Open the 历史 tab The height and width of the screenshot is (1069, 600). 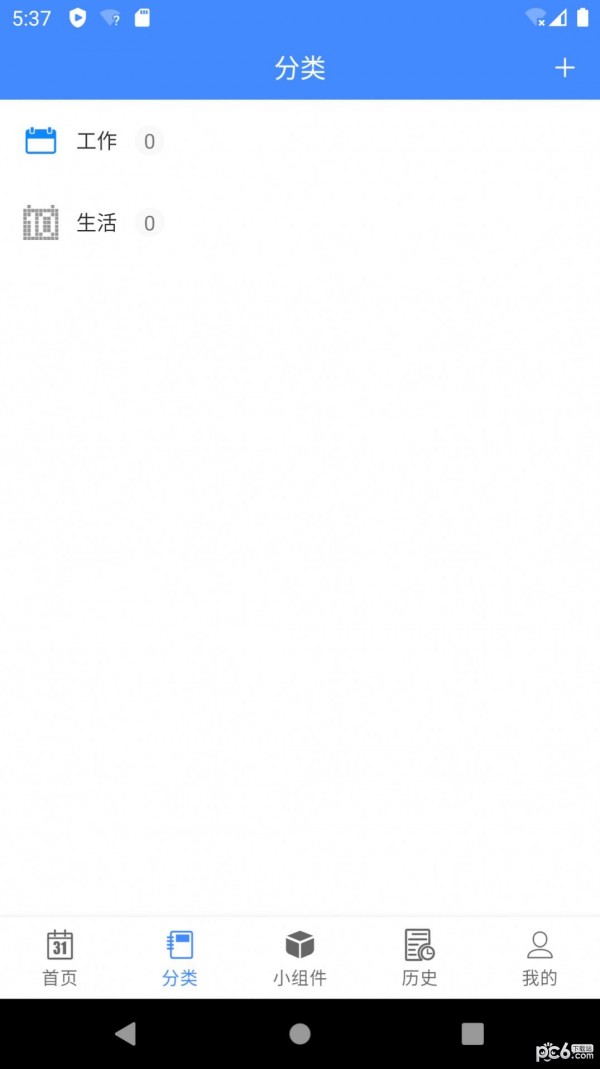[419, 957]
